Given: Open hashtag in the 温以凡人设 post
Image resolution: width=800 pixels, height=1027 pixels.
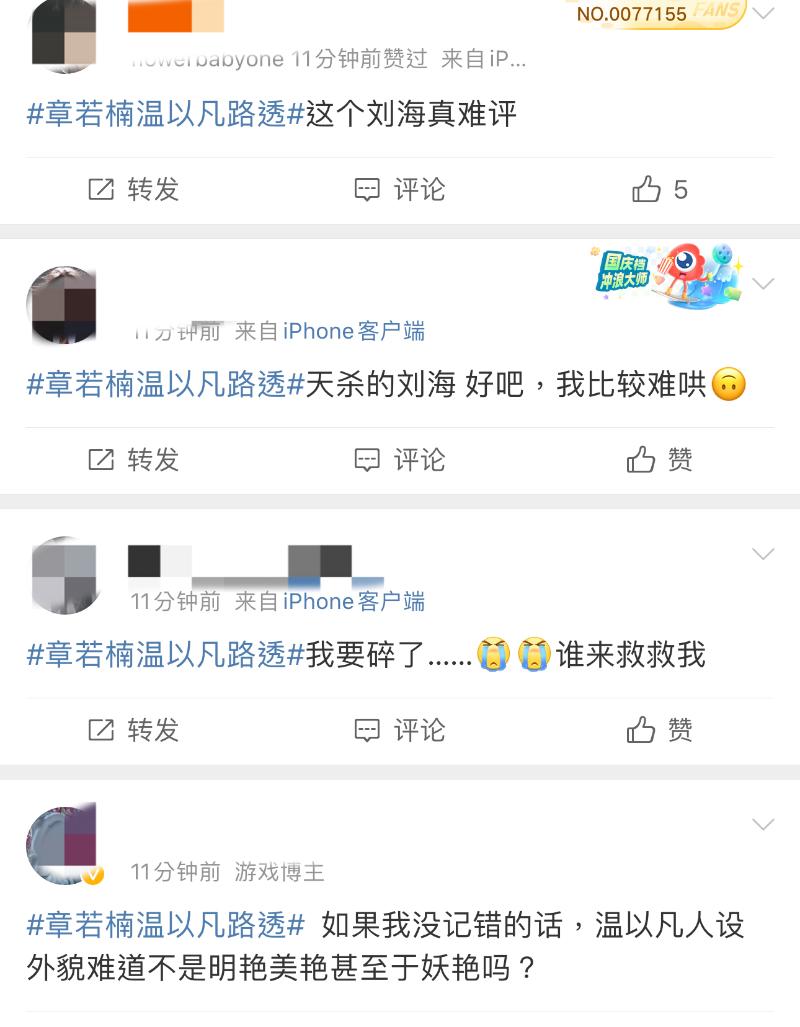Looking at the screenshot, I should [x=165, y=925].
